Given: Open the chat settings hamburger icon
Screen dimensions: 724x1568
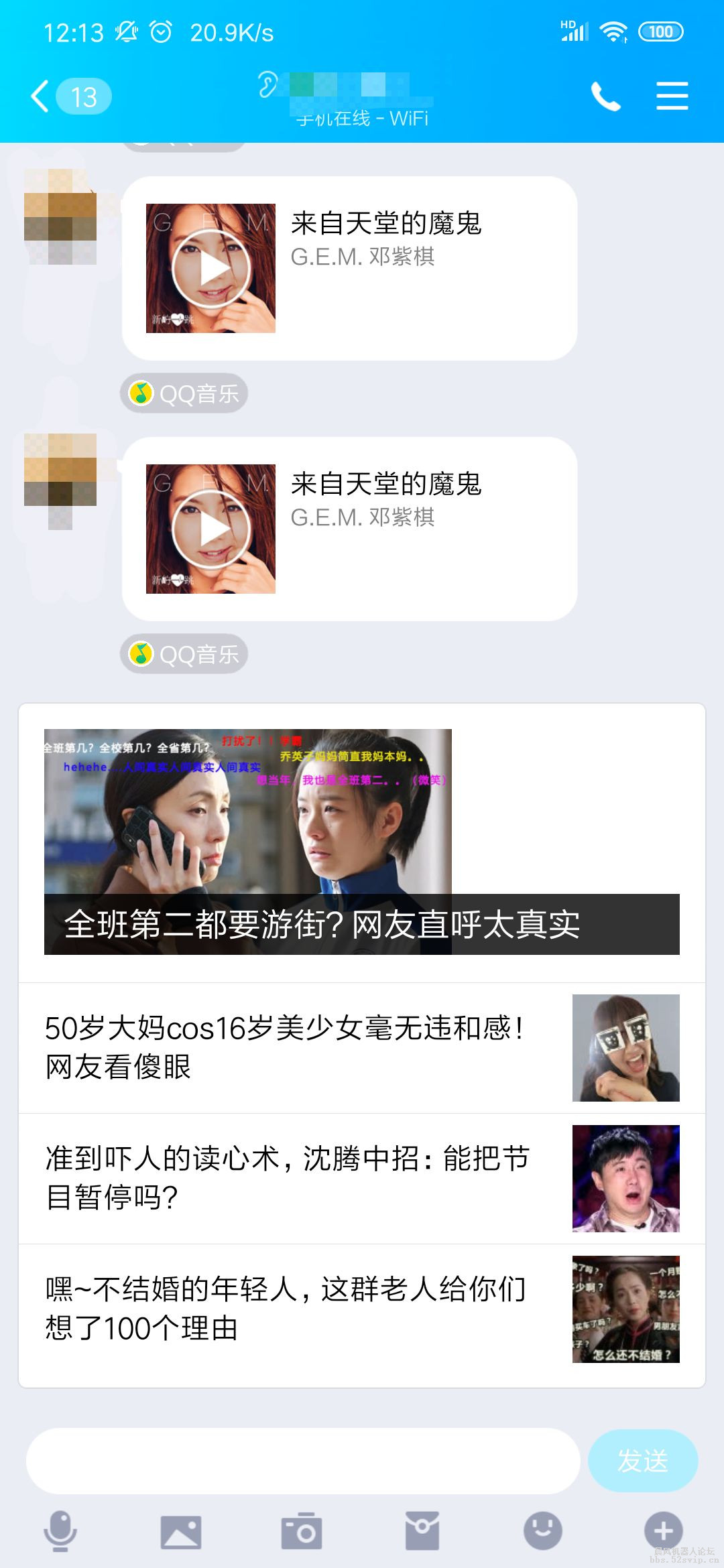Looking at the screenshot, I should [x=672, y=96].
